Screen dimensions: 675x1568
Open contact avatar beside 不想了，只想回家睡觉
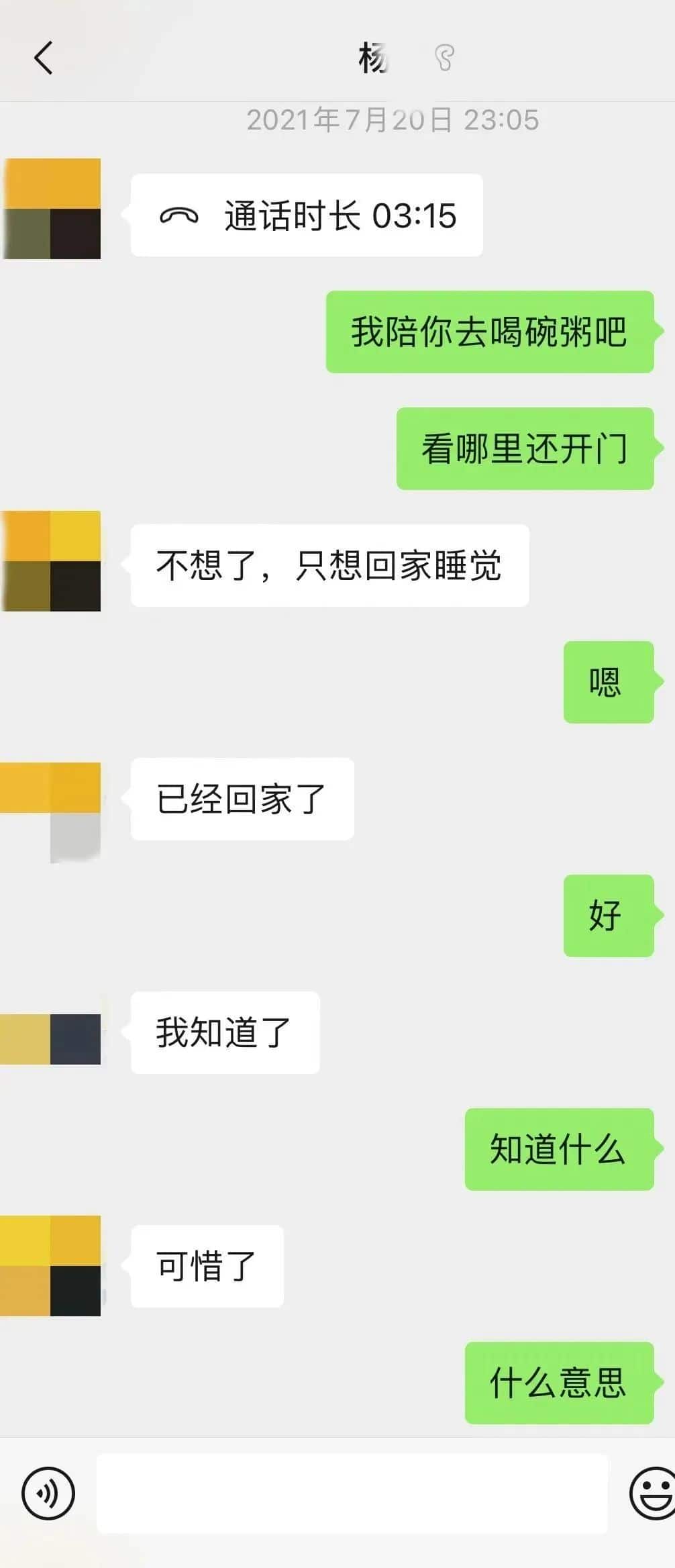pos(51,561)
